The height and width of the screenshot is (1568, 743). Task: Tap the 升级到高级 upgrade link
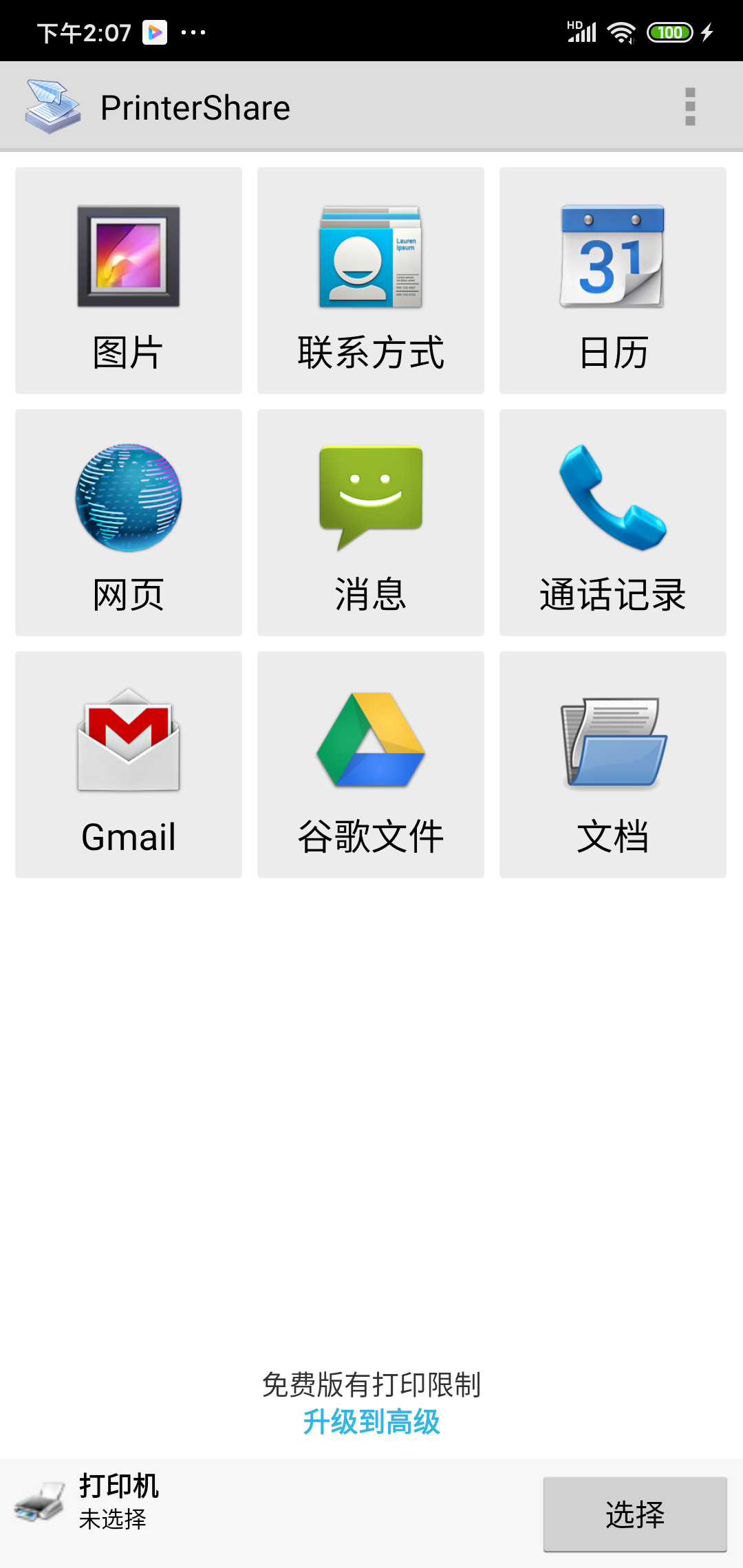[371, 1422]
